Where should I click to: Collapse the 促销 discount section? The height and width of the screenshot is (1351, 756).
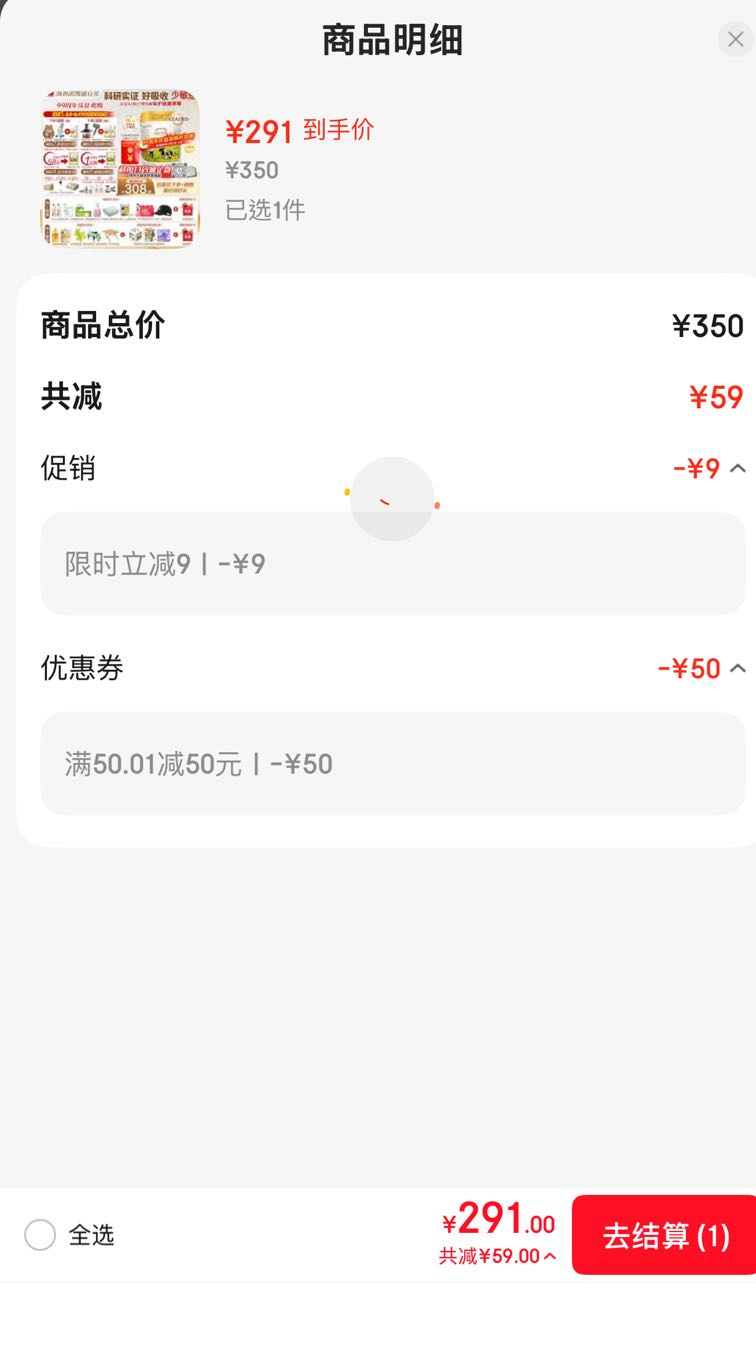pos(738,468)
